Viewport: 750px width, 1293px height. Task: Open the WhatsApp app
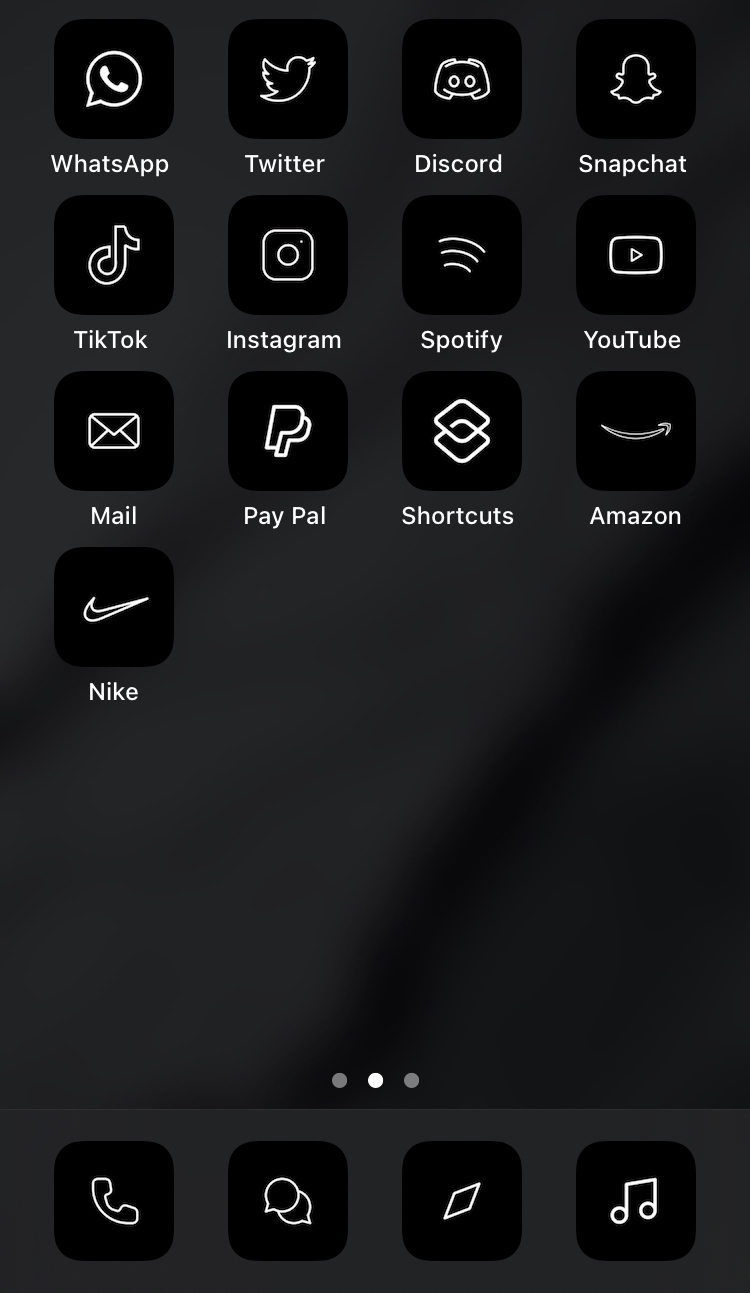tap(114, 79)
